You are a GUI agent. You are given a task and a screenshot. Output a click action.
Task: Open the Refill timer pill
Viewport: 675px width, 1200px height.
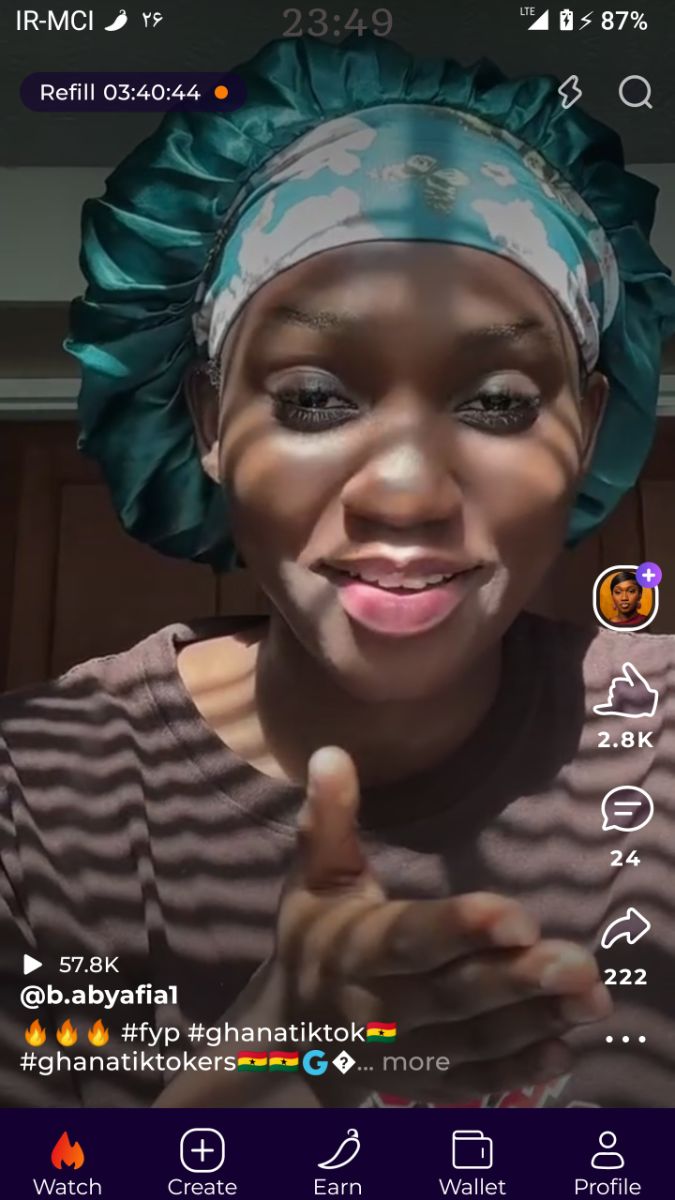click(x=133, y=93)
